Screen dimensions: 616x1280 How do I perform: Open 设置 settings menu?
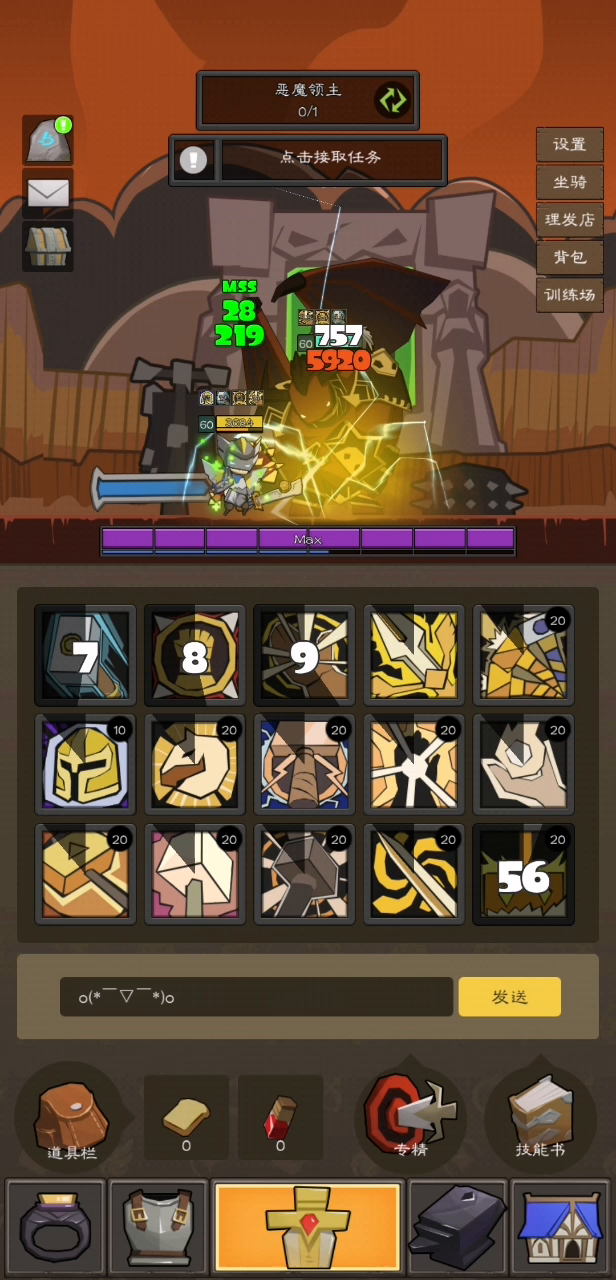570,144
